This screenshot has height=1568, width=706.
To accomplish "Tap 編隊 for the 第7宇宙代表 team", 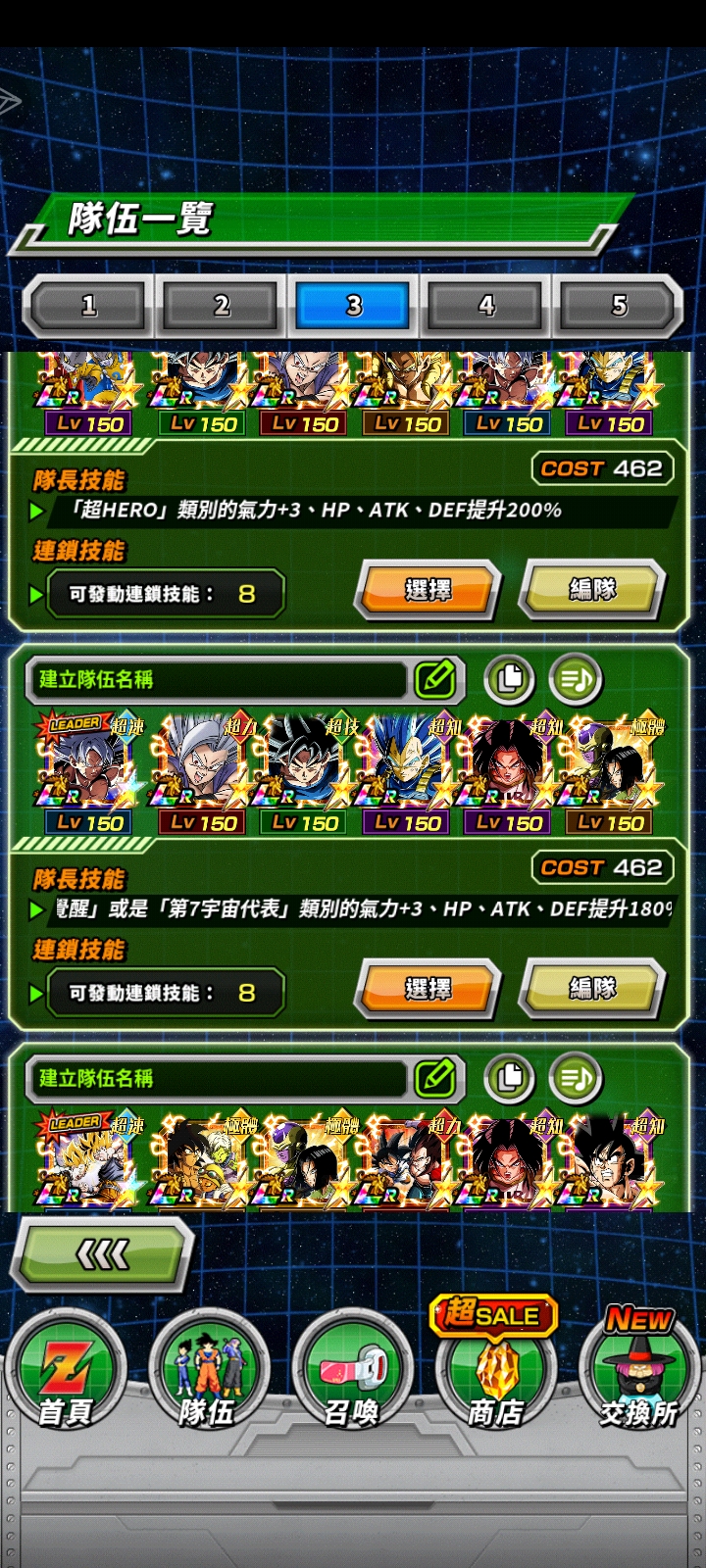I will click(x=592, y=989).
